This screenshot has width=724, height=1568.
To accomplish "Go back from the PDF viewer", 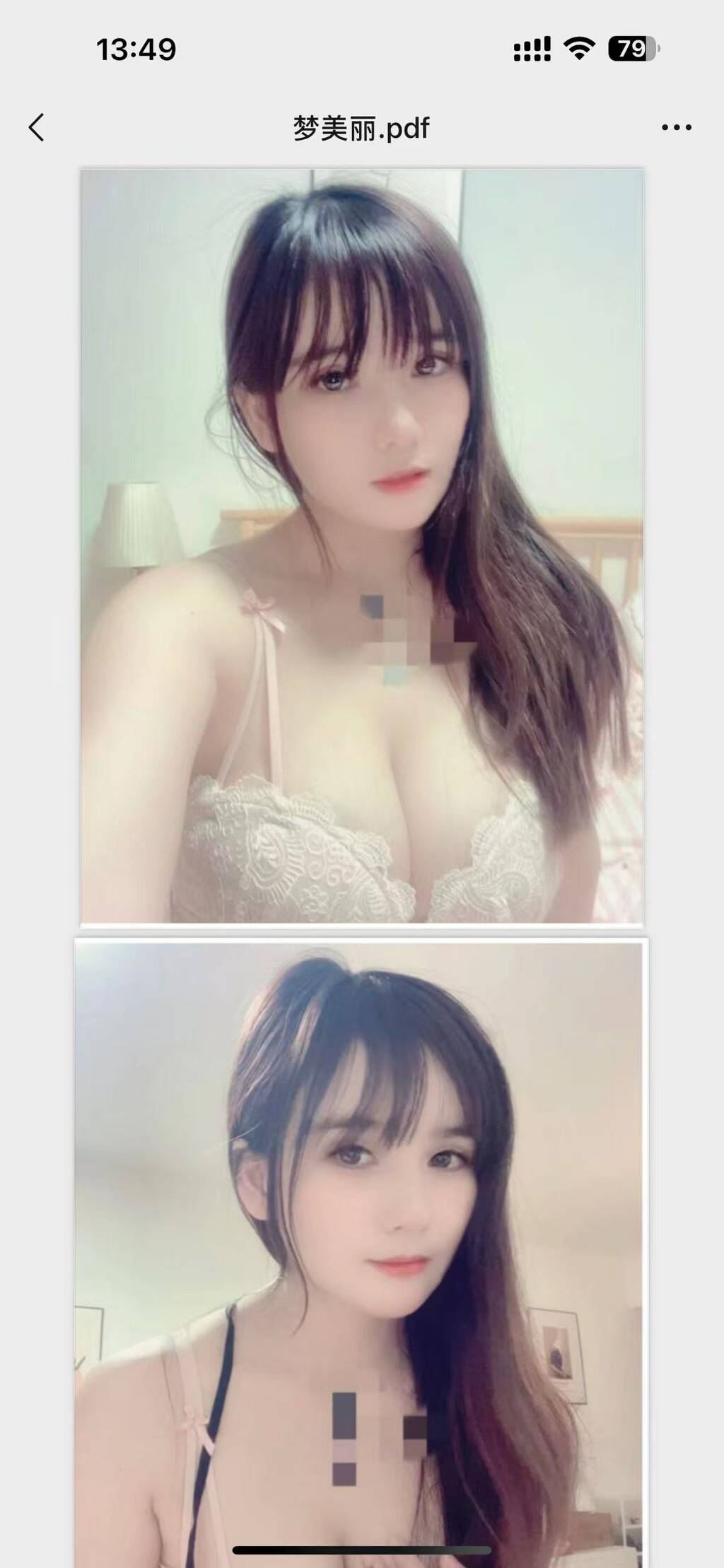I will tap(37, 128).
